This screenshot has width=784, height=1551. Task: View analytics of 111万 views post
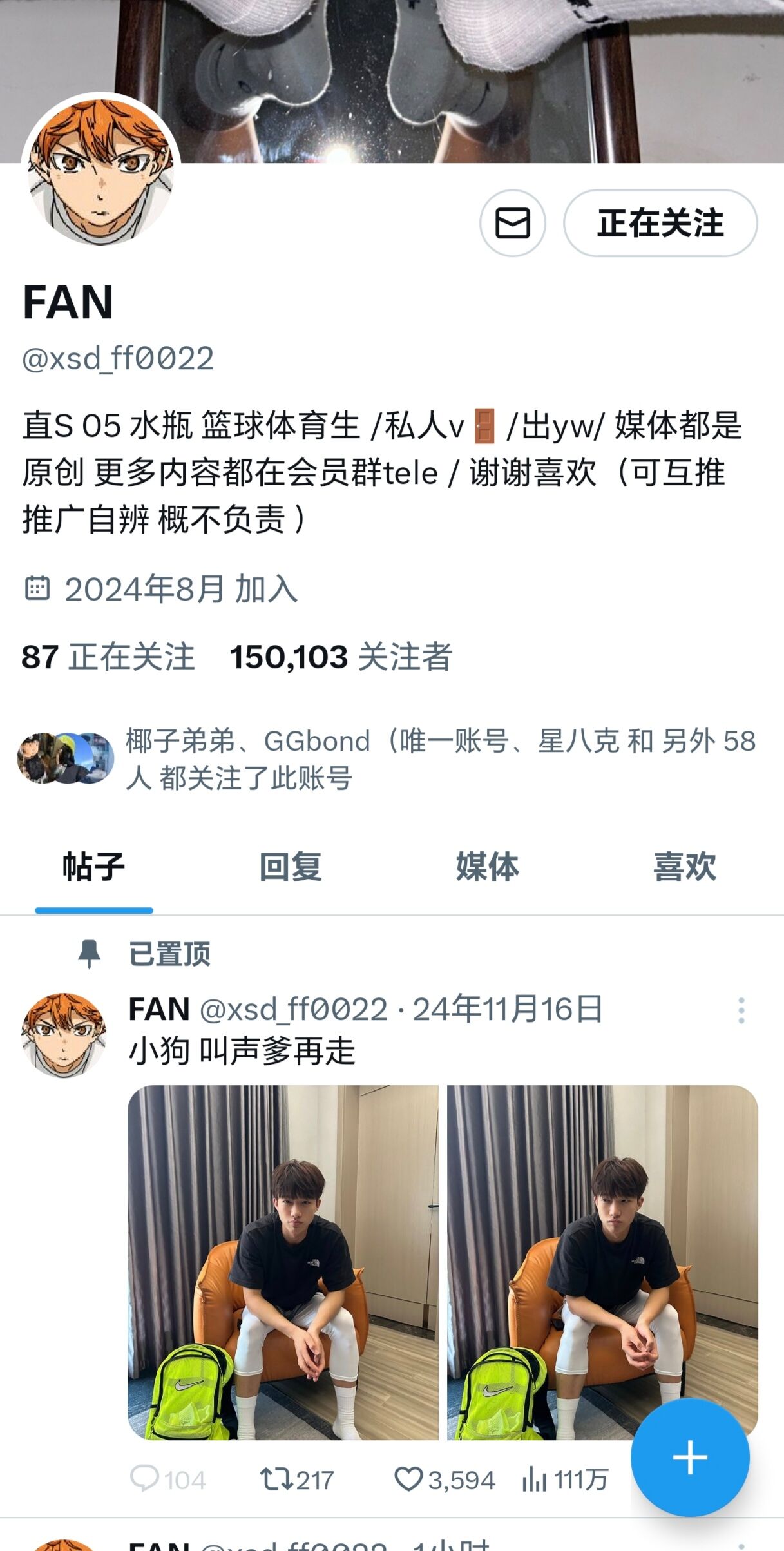click(564, 1479)
